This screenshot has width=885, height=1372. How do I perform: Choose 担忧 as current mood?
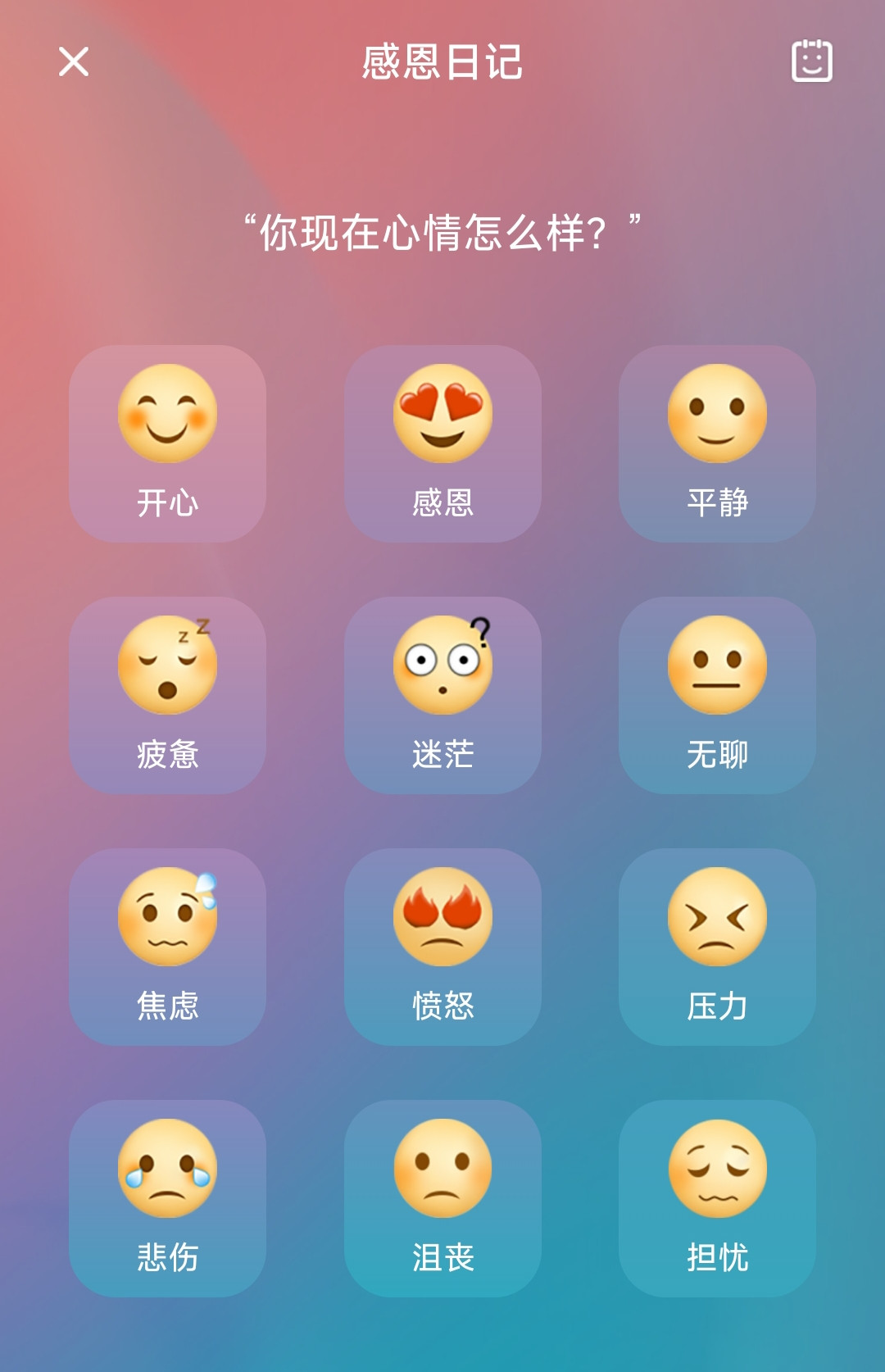pyautogui.click(x=717, y=1198)
